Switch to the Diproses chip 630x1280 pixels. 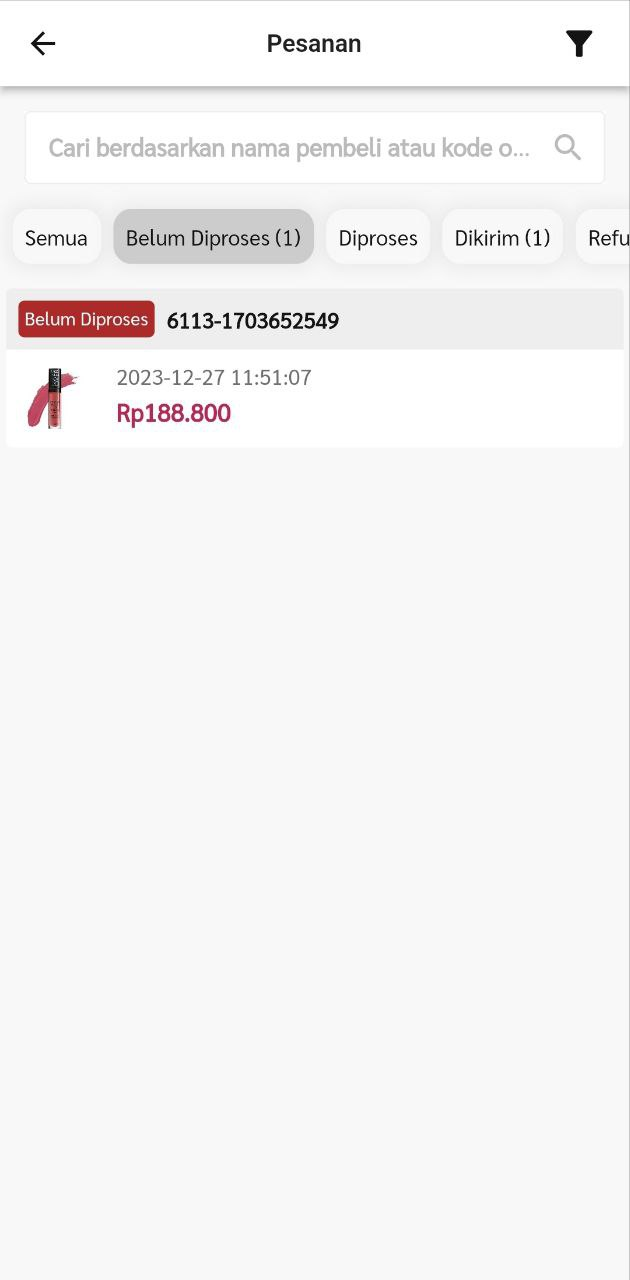pos(378,238)
